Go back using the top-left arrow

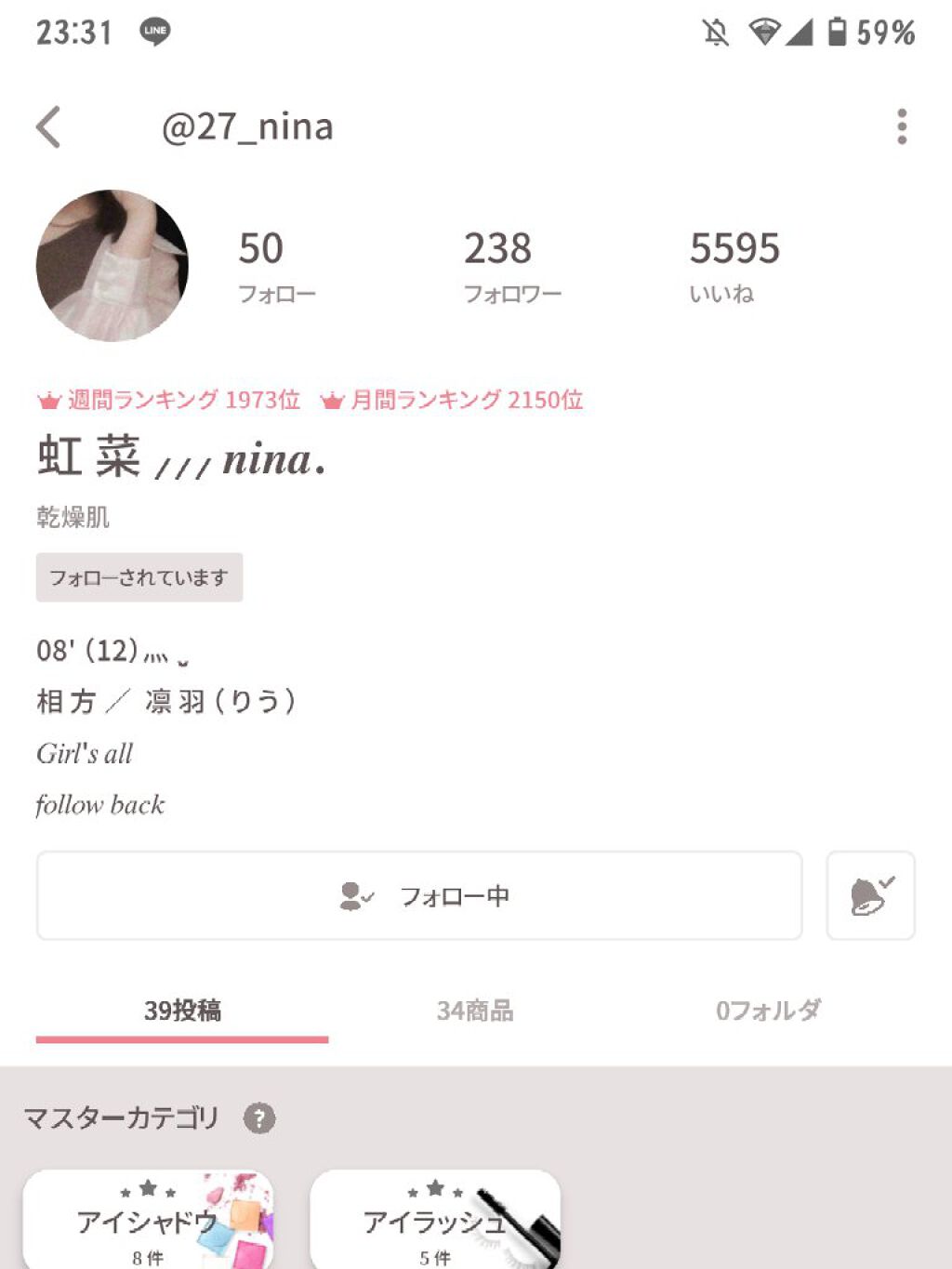pos(48,126)
